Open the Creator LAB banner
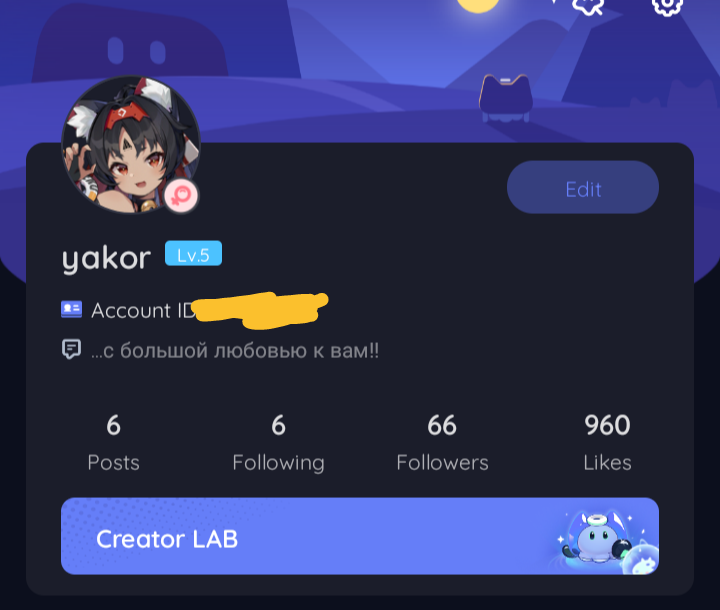This screenshot has height=610, width=720. tap(360, 536)
